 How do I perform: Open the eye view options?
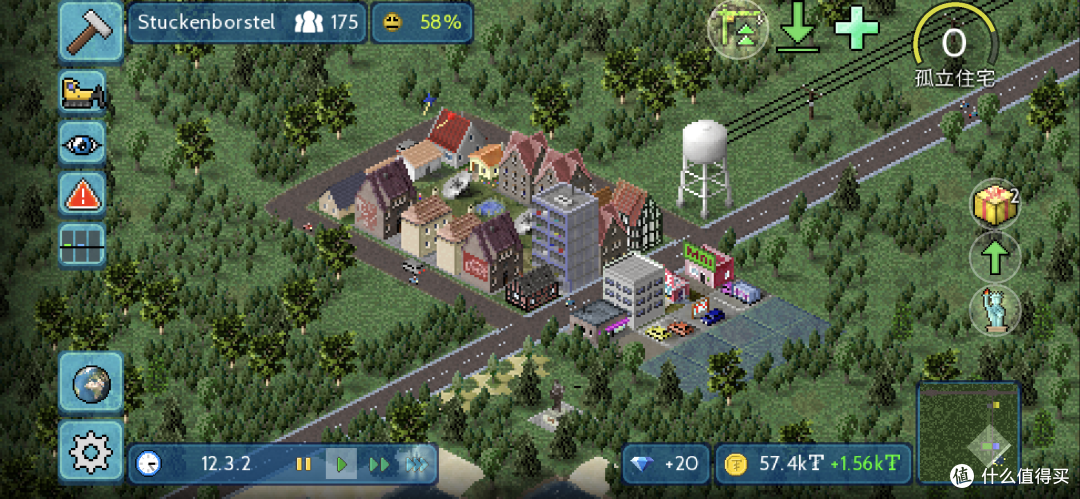click(84, 143)
